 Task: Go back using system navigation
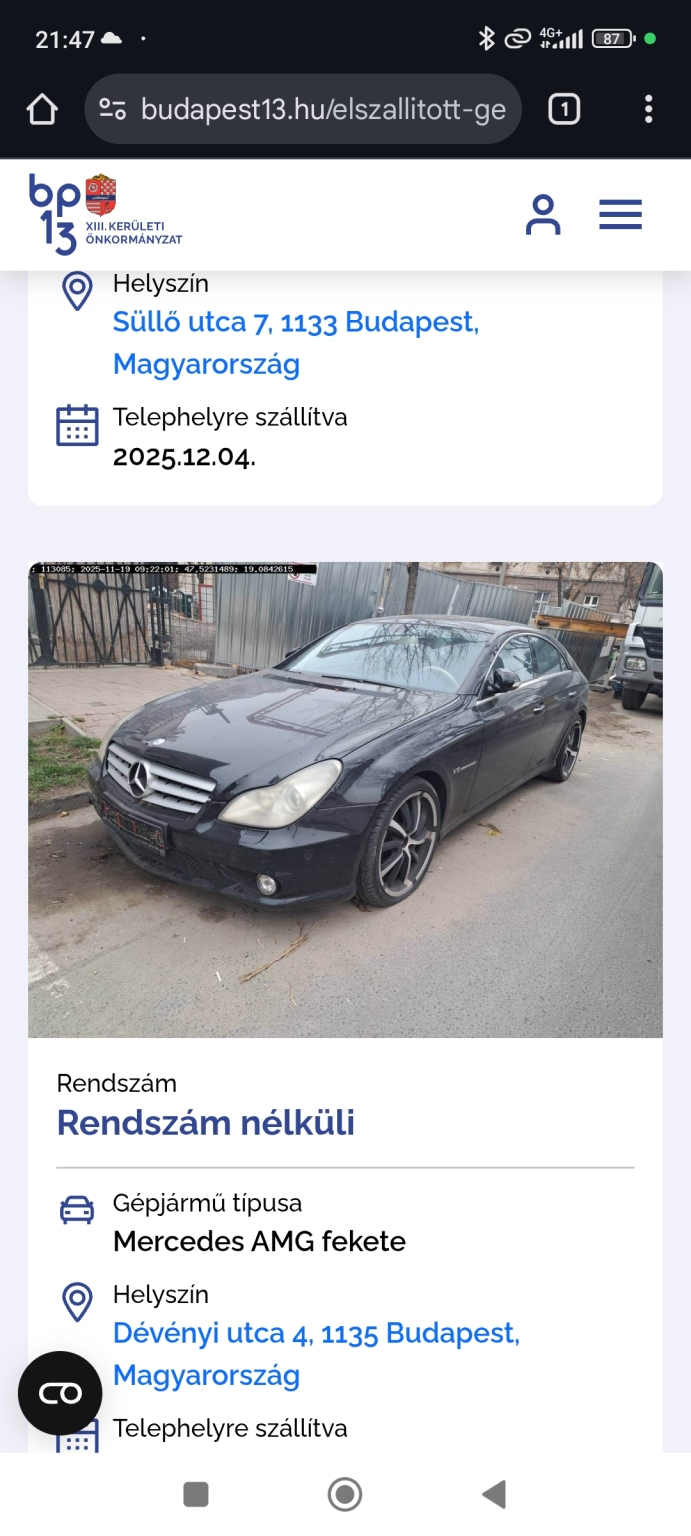494,1494
